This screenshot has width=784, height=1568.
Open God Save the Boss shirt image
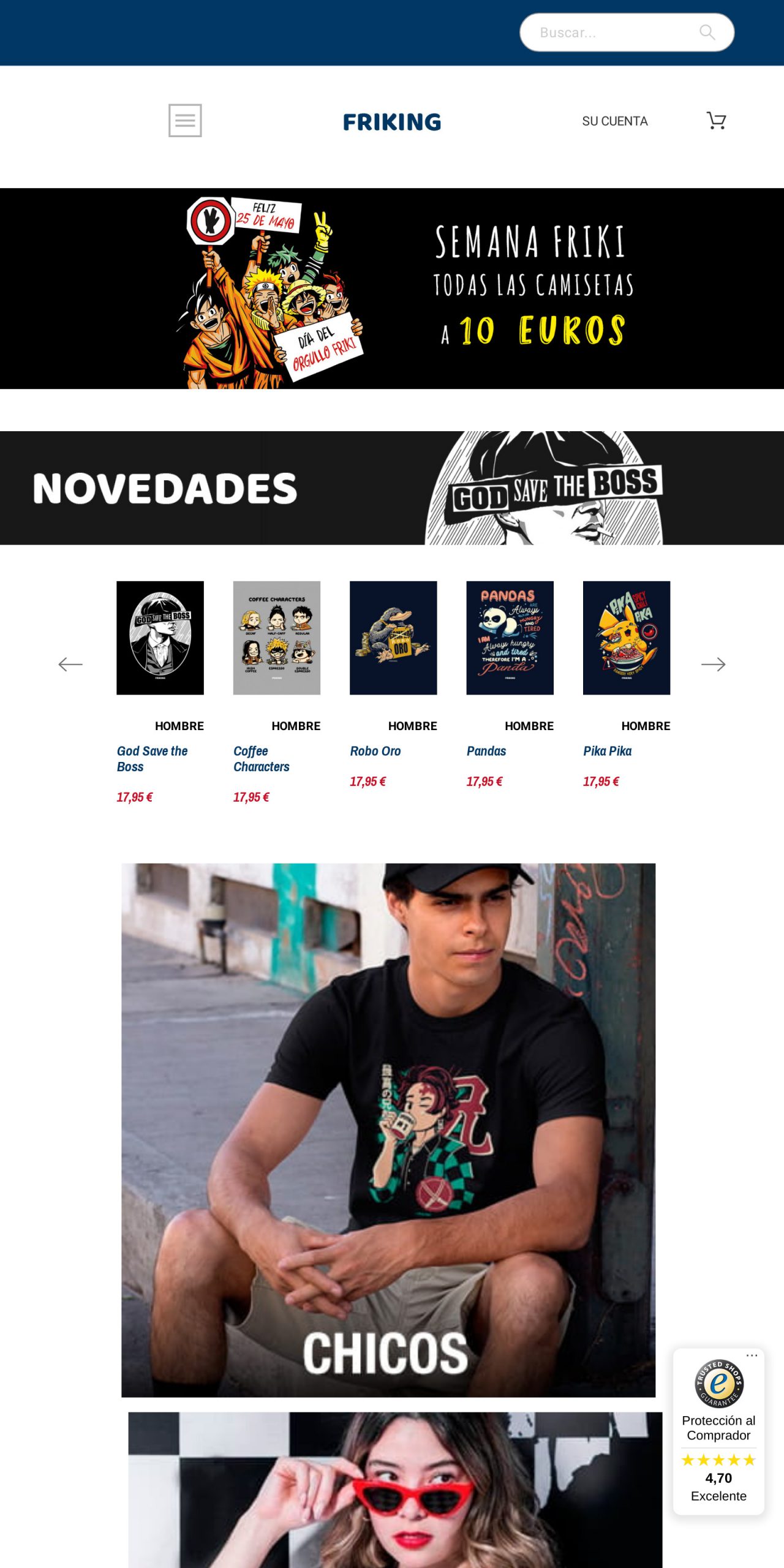click(x=160, y=638)
